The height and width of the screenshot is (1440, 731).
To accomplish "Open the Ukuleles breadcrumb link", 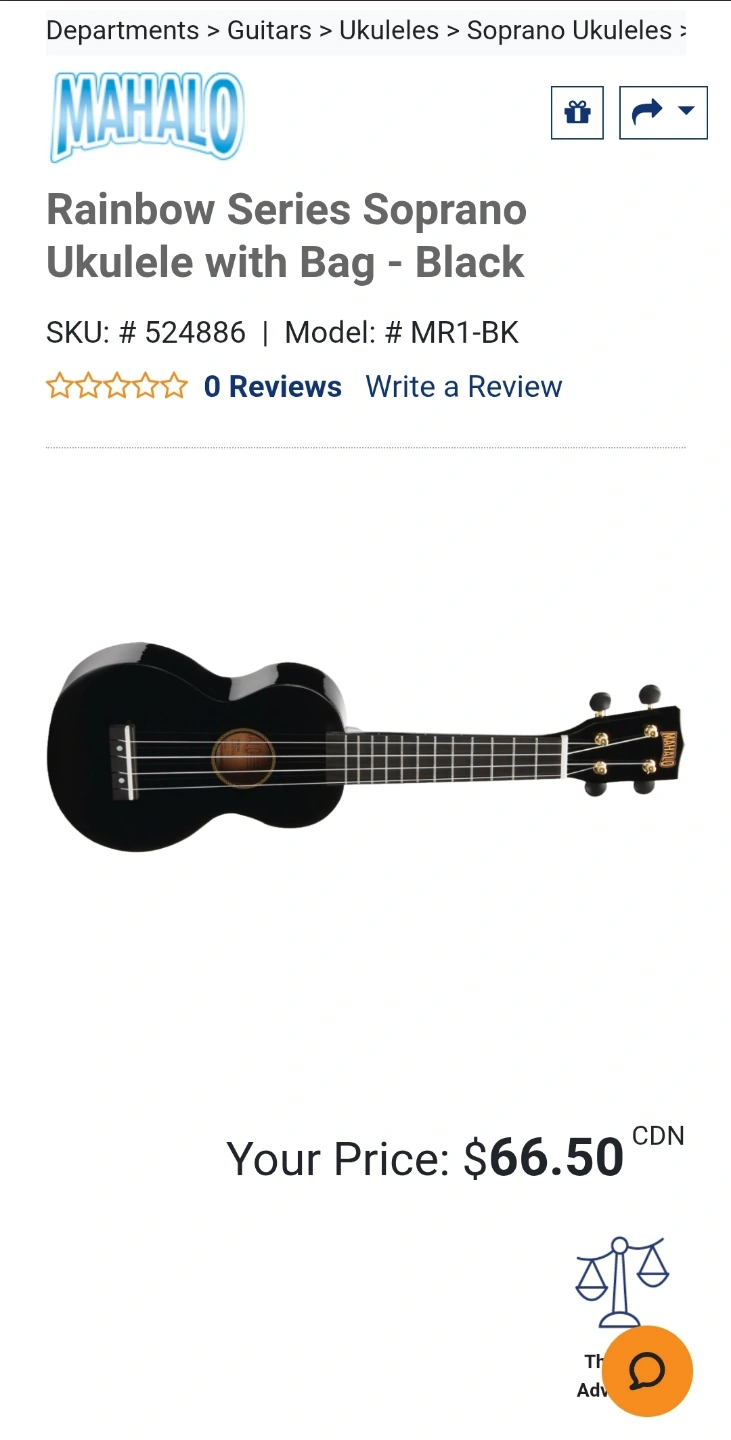I will (389, 30).
